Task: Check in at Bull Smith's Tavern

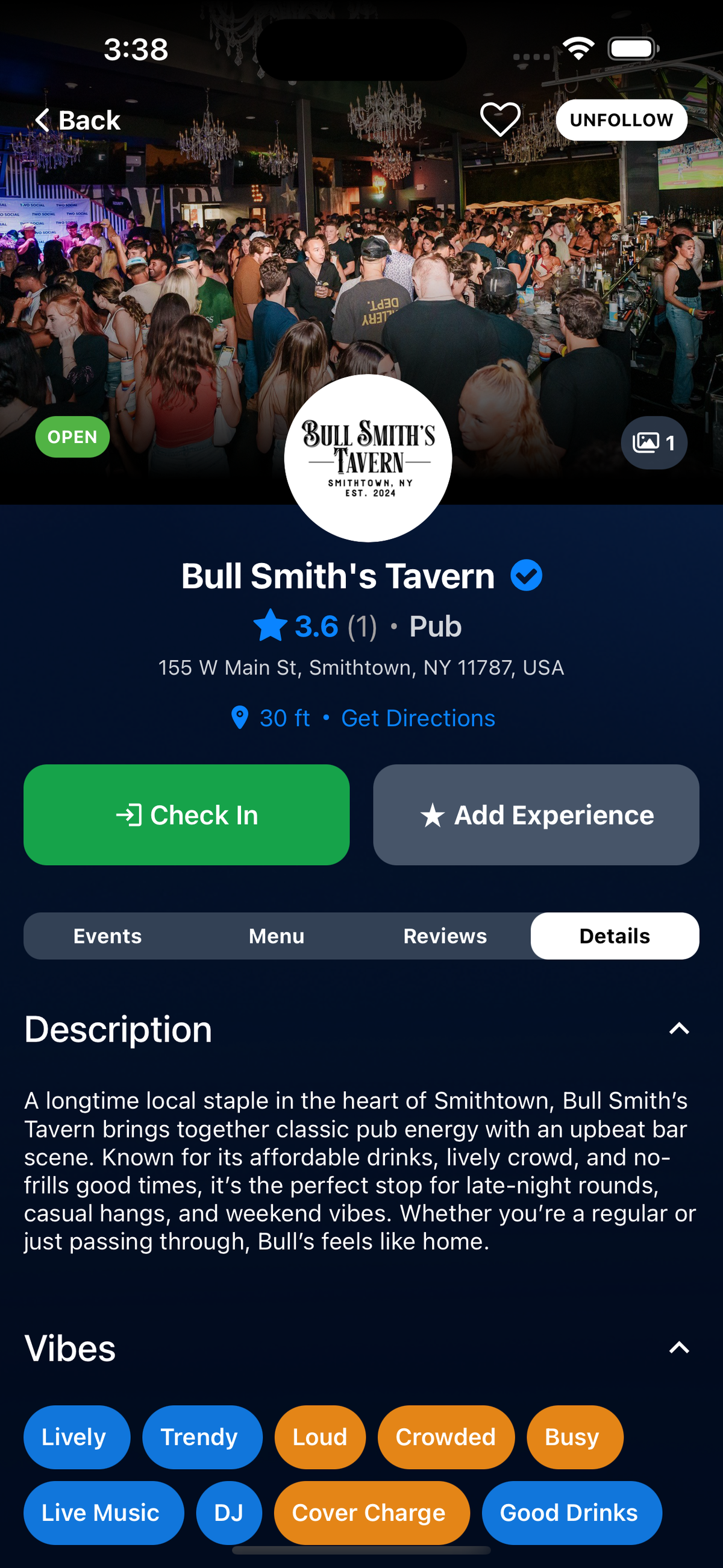Action: 186,814
